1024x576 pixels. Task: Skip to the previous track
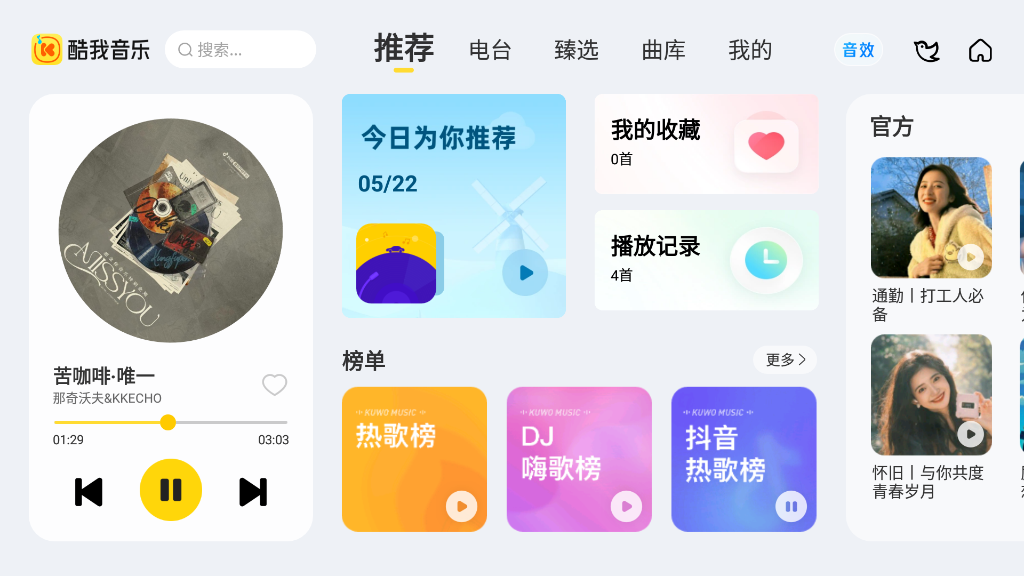[89, 492]
